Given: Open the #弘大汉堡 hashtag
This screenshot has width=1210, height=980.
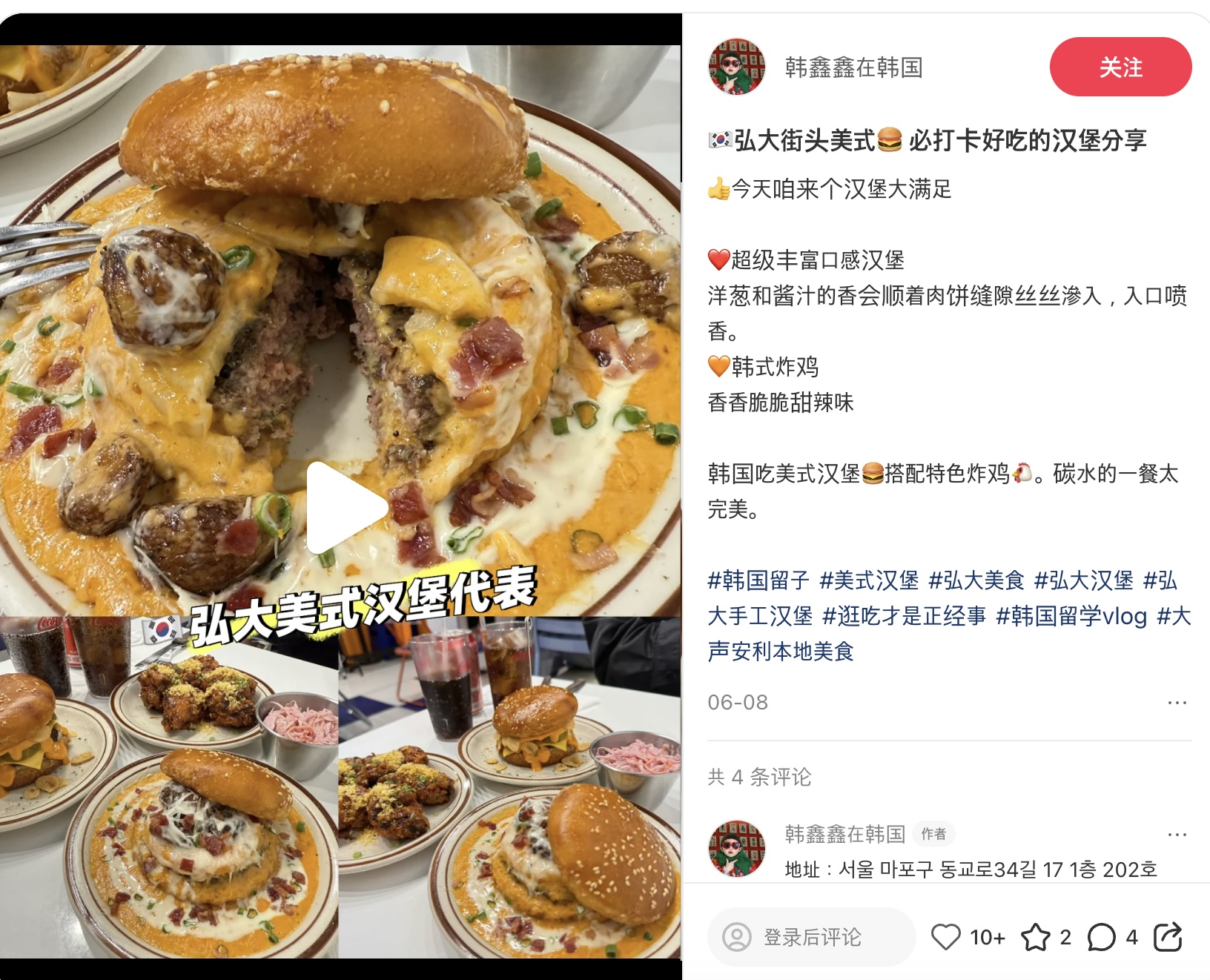Looking at the screenshot, I should click(1084, 580).
